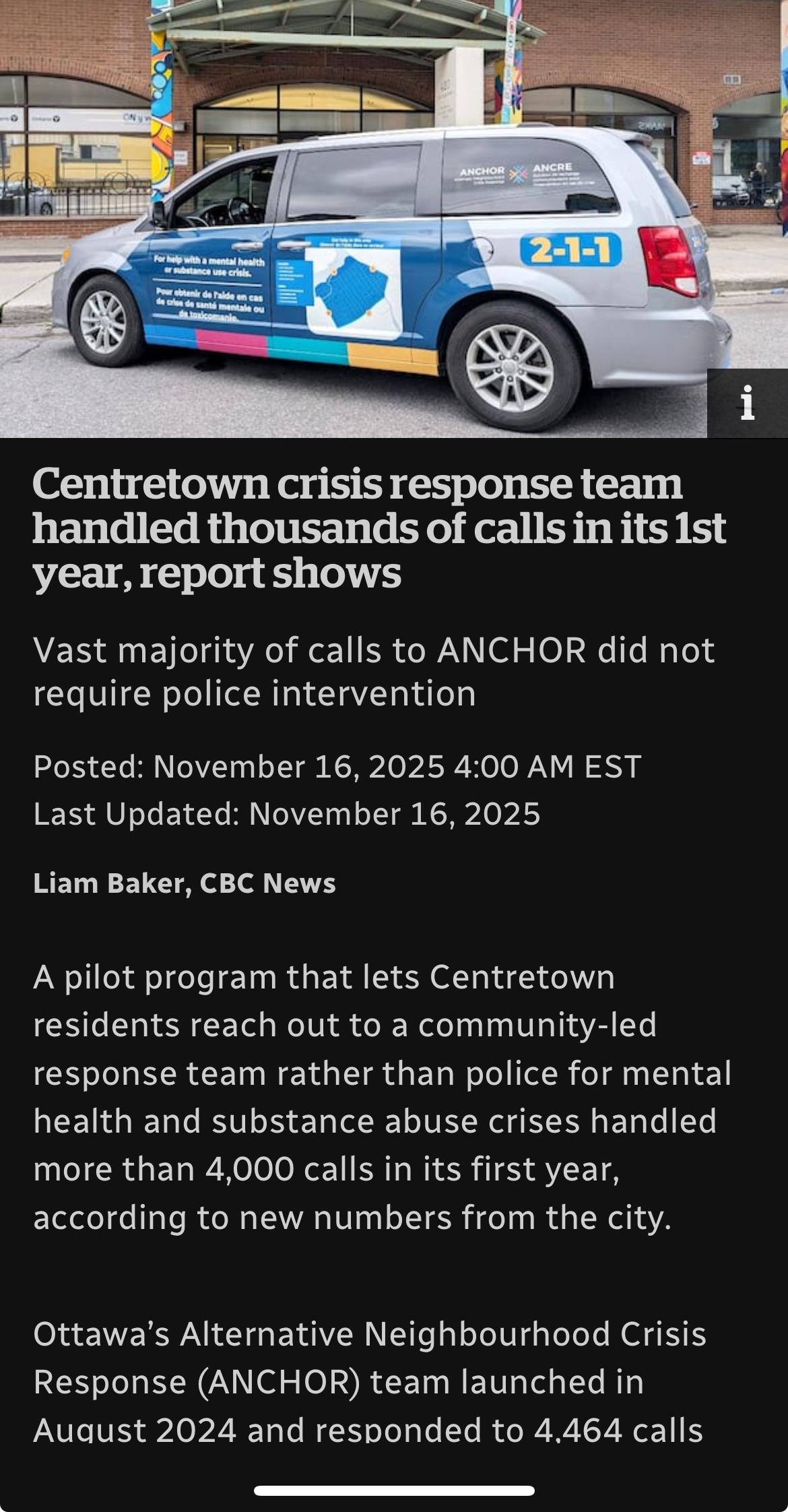This screenshot has width=788, height=1512.
Task: Show the photo caption info
Action: [747, 403]
